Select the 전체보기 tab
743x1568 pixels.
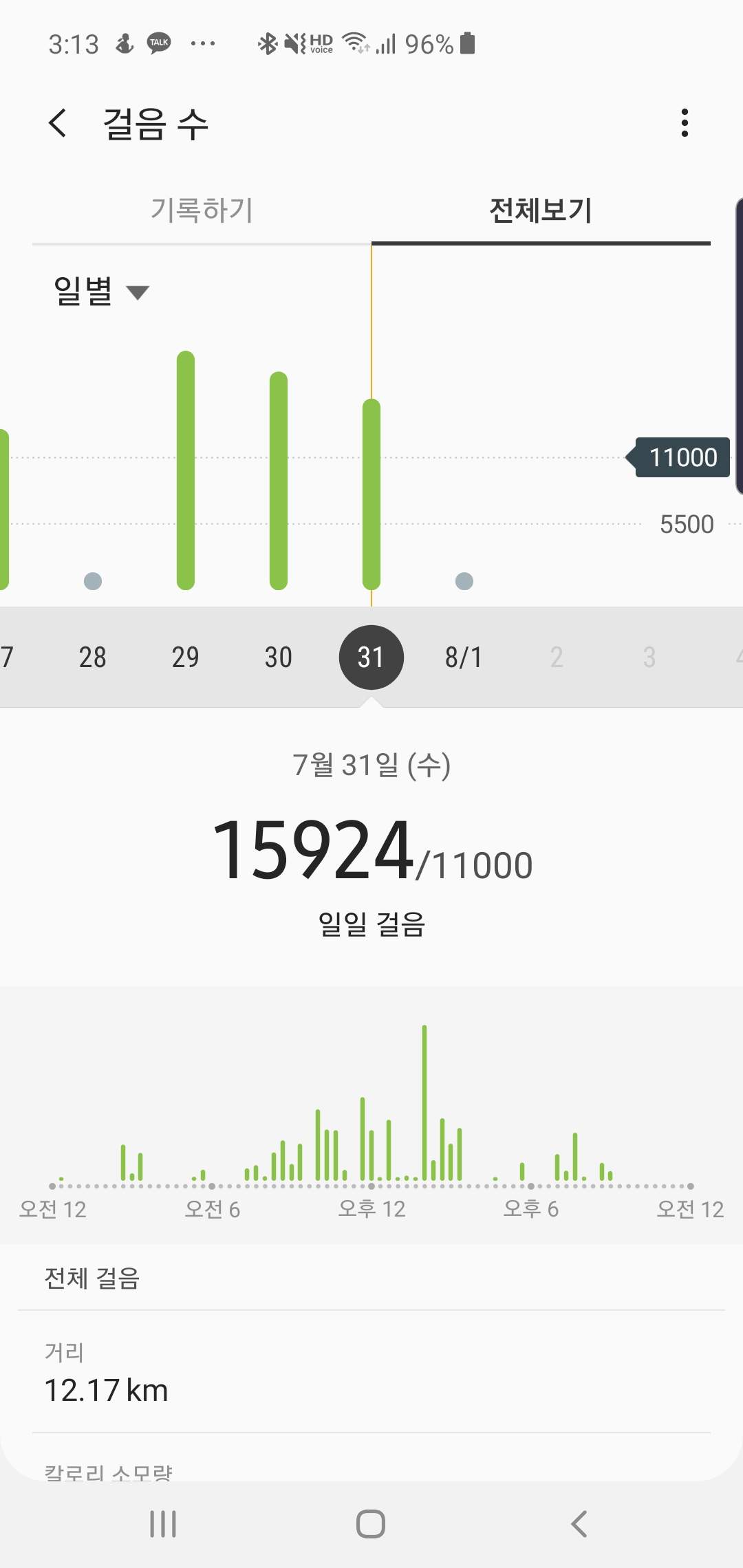(541, 210)
